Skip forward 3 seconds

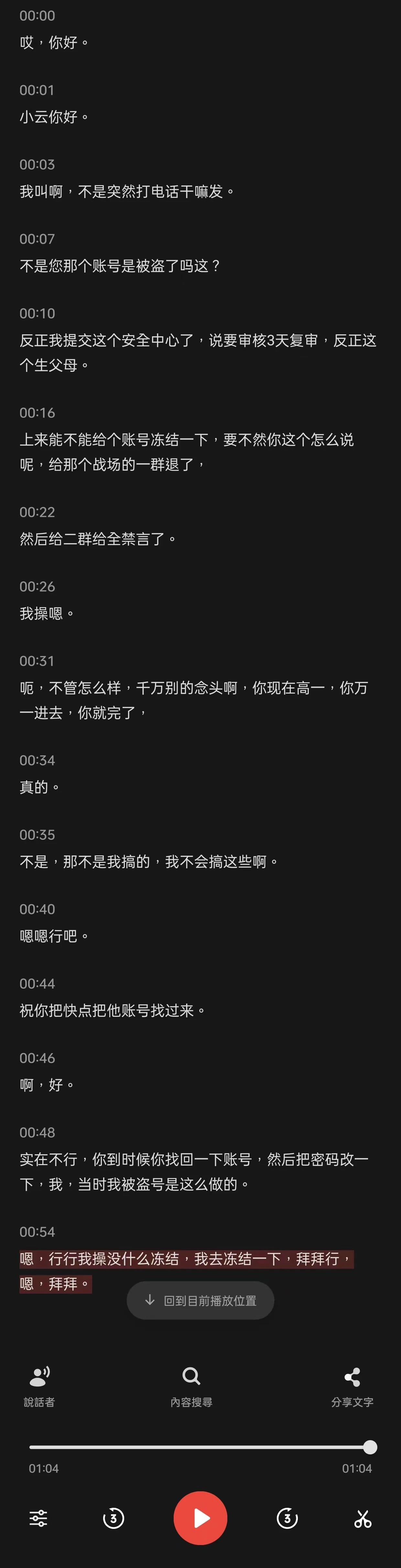coord(287,1518)
